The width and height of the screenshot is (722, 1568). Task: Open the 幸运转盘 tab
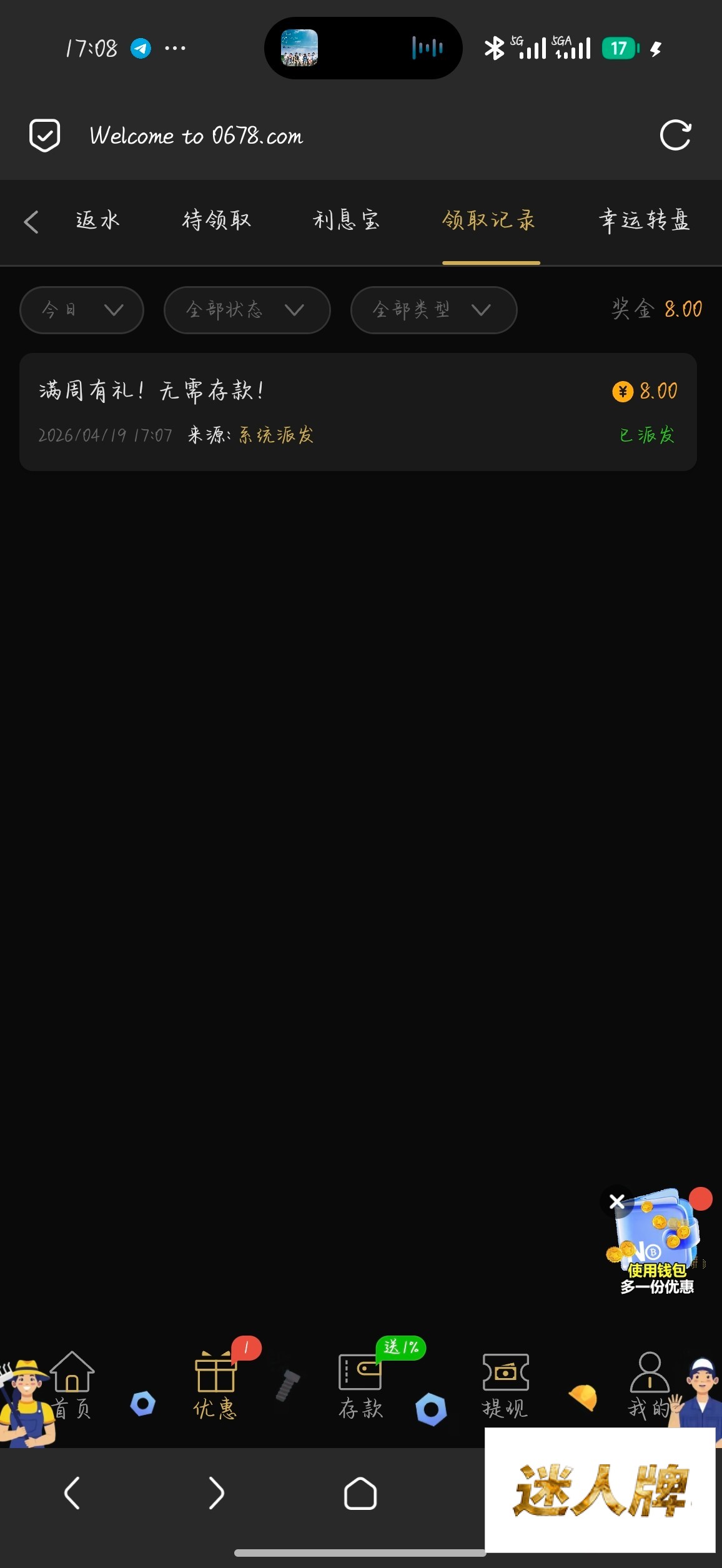(644, 221)
